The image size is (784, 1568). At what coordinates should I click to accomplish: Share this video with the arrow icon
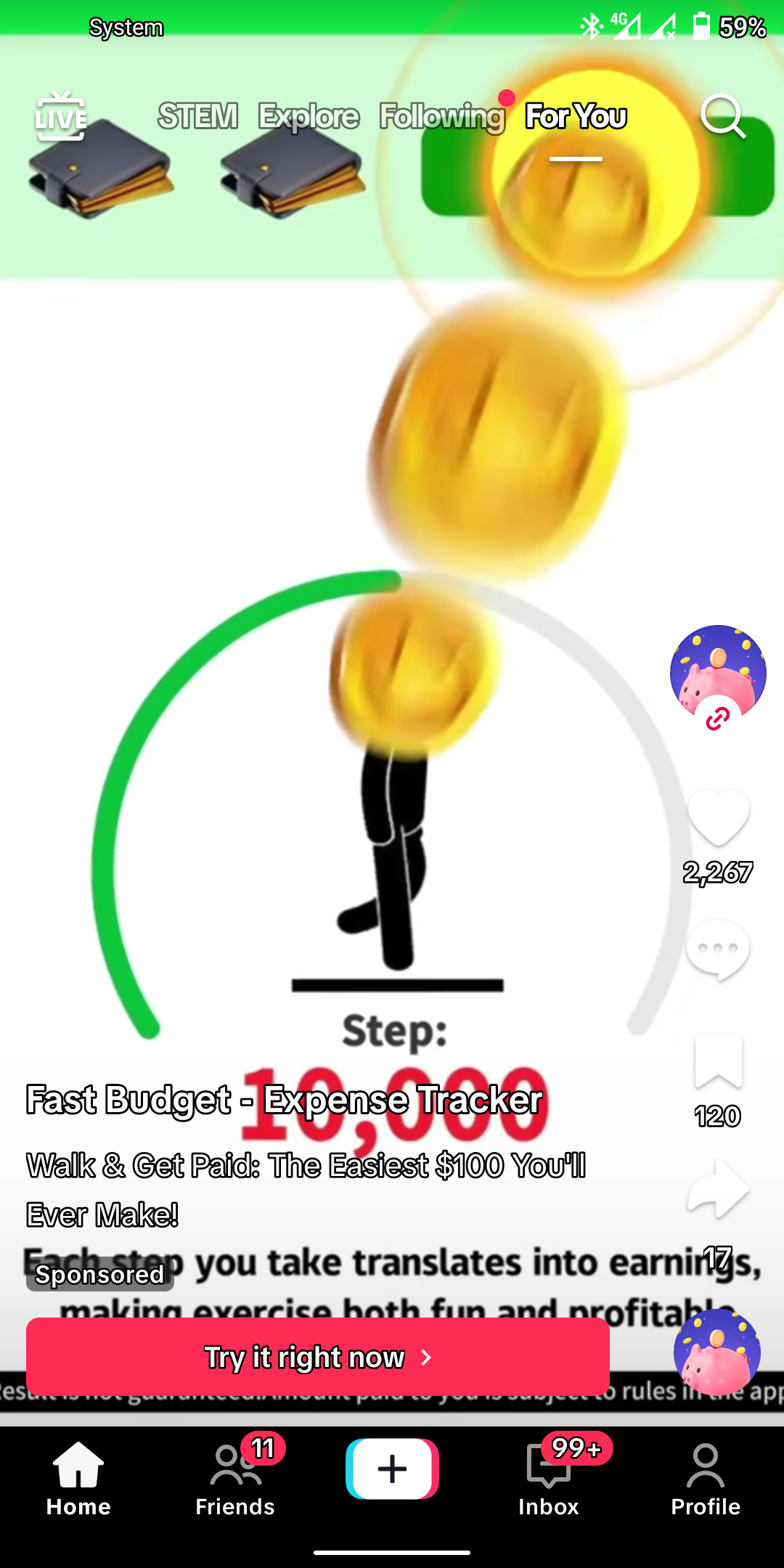(x=717, y=1188)
